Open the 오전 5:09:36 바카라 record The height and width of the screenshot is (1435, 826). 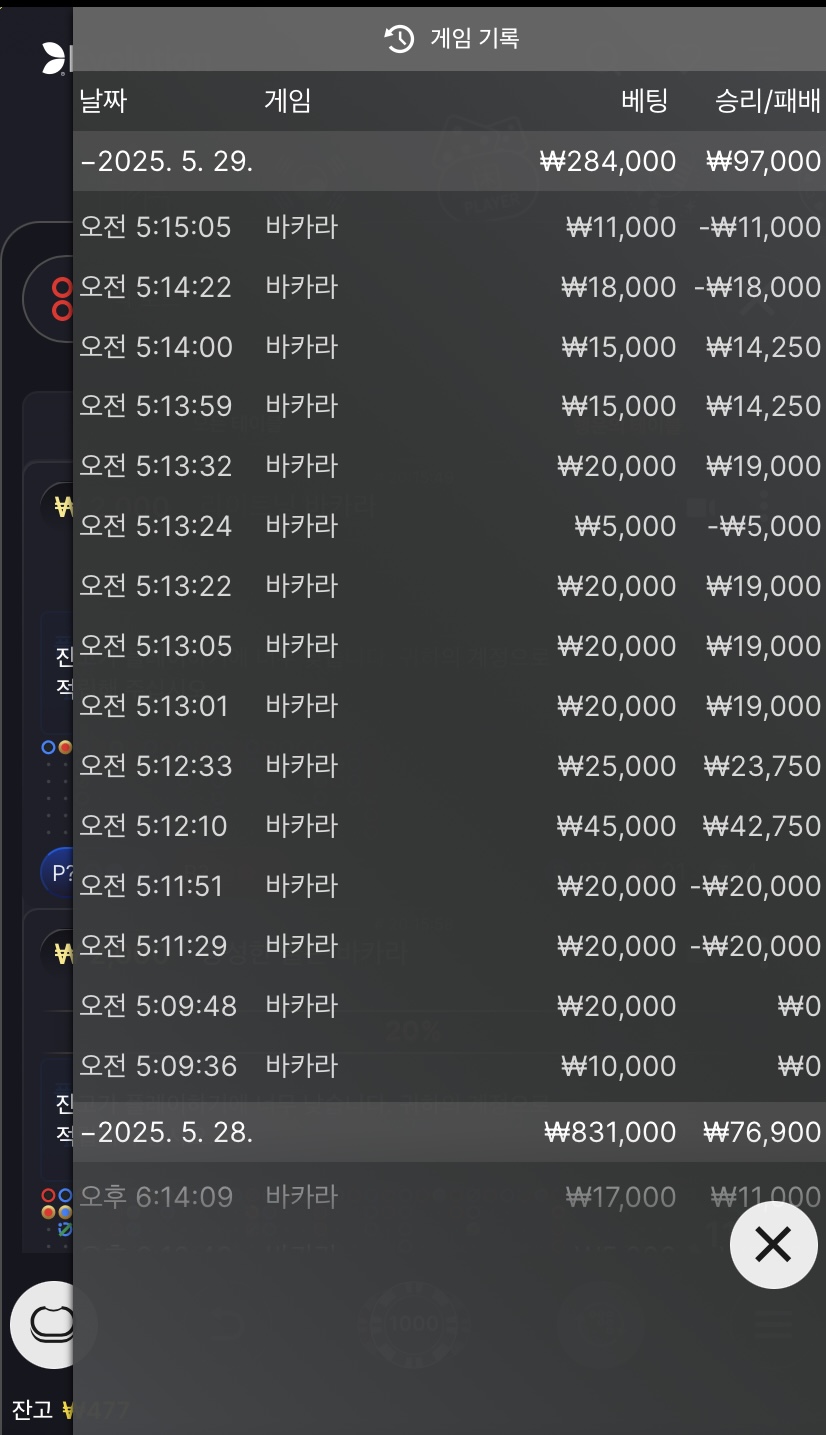coord(449,1066)
